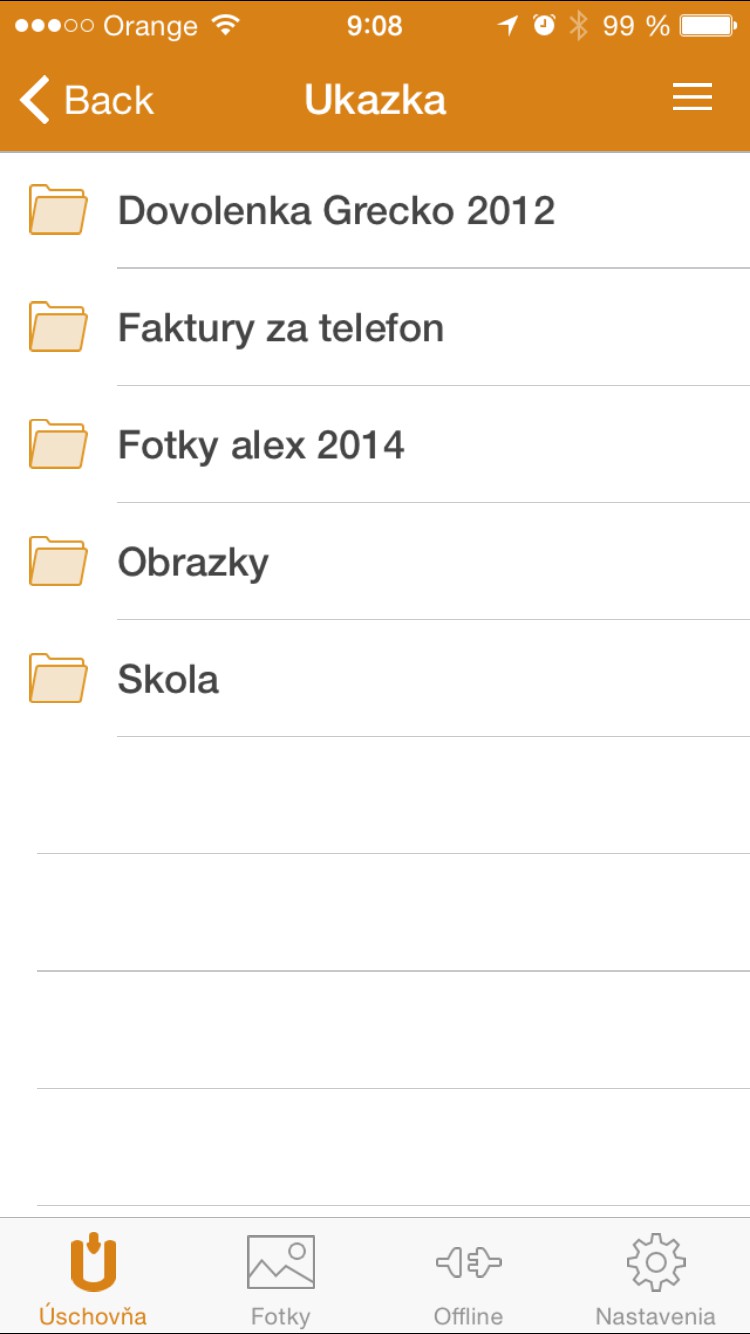Viewport: 750px width, 1334px height.
Task: Open the hamburger menu icon
Action: click(691, 98)
